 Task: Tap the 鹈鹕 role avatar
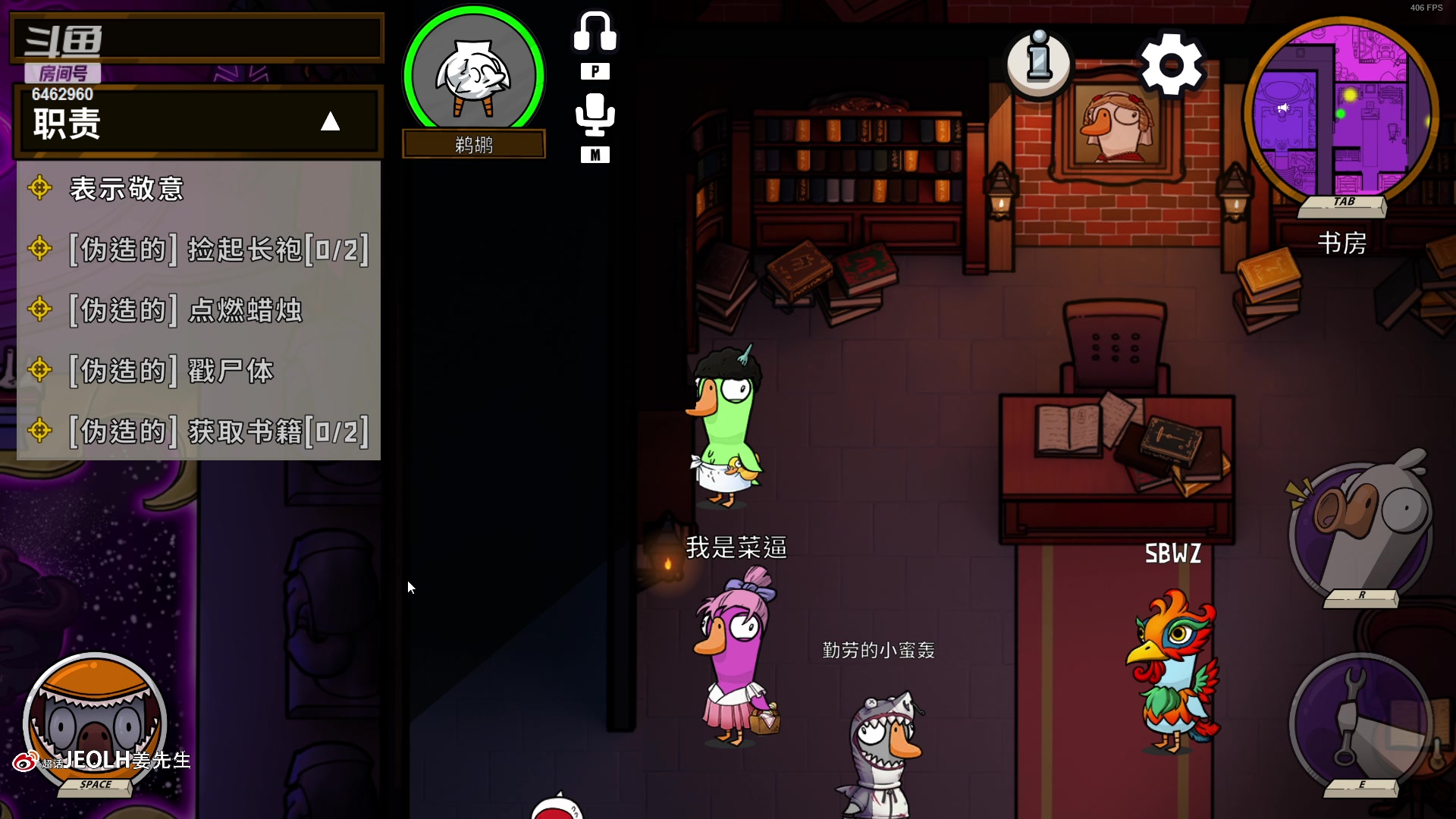474,76
